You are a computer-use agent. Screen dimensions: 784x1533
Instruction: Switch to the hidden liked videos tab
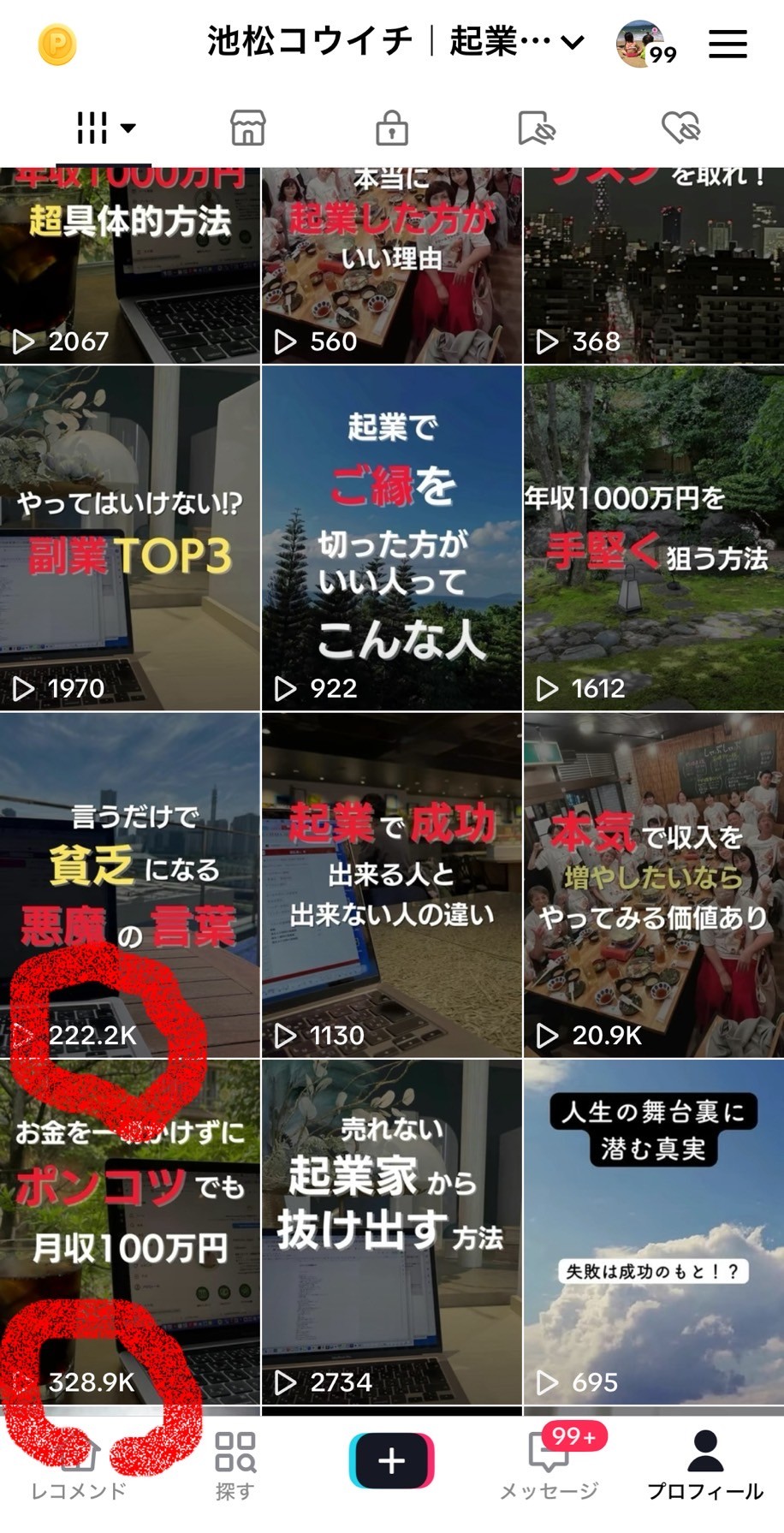[x=680, y=128]
